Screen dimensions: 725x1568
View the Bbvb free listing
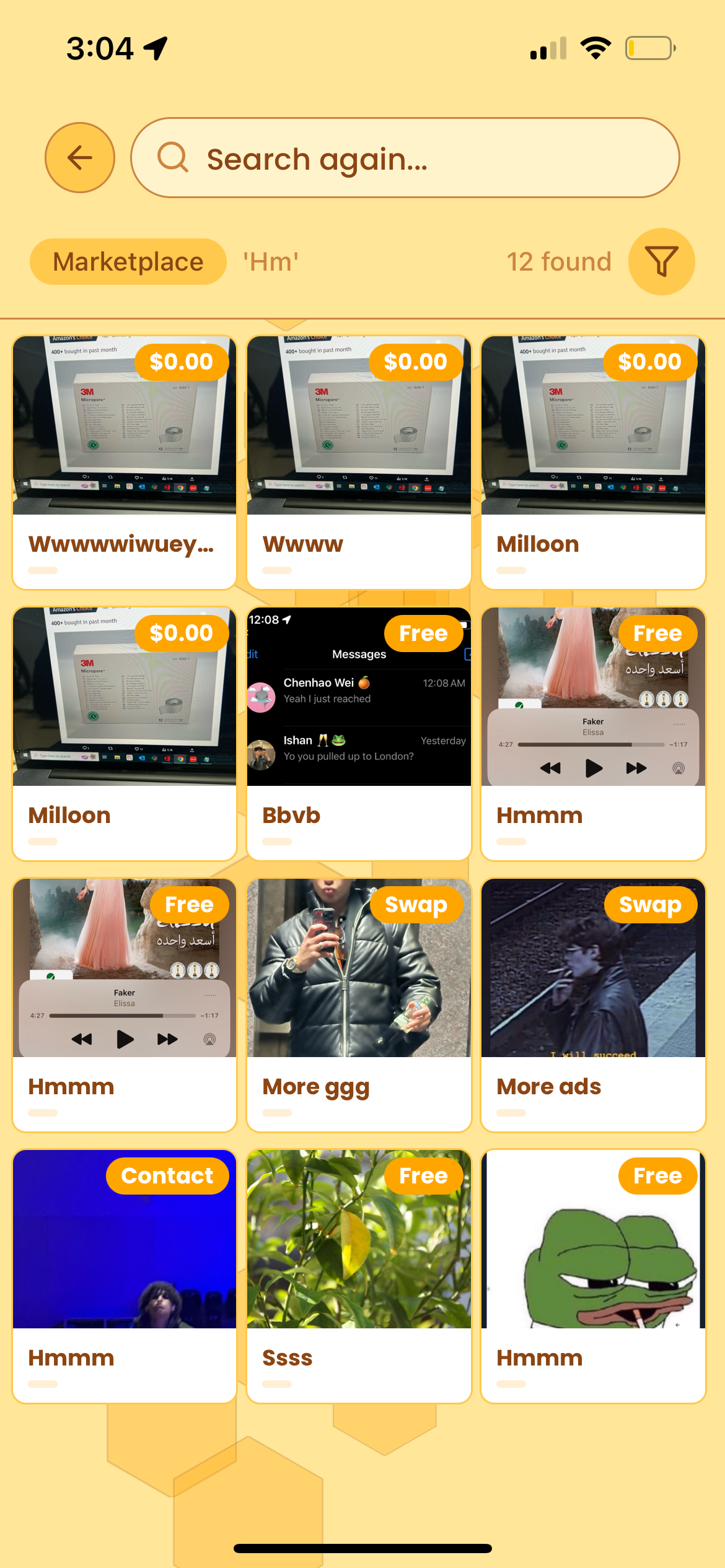(x=359, y=734)
